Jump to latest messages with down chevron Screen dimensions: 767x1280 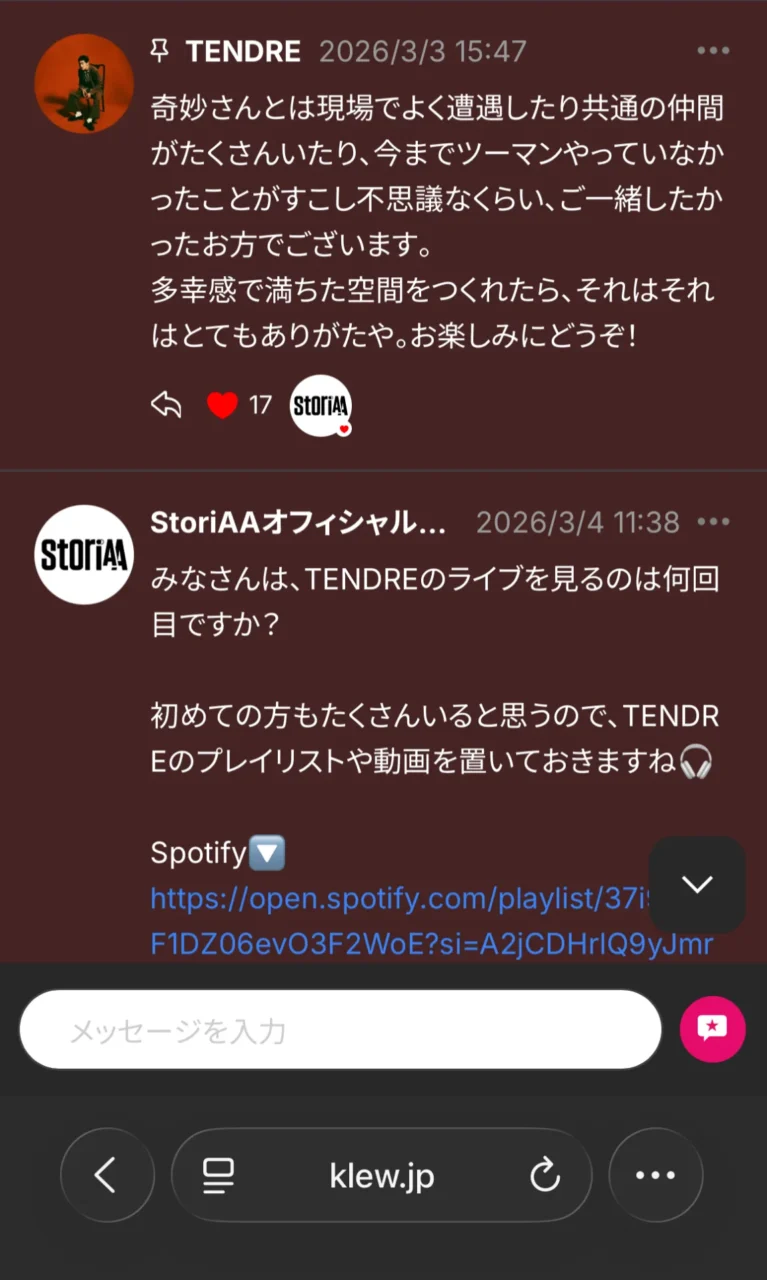pyautogui.click(x=697, y=884)
